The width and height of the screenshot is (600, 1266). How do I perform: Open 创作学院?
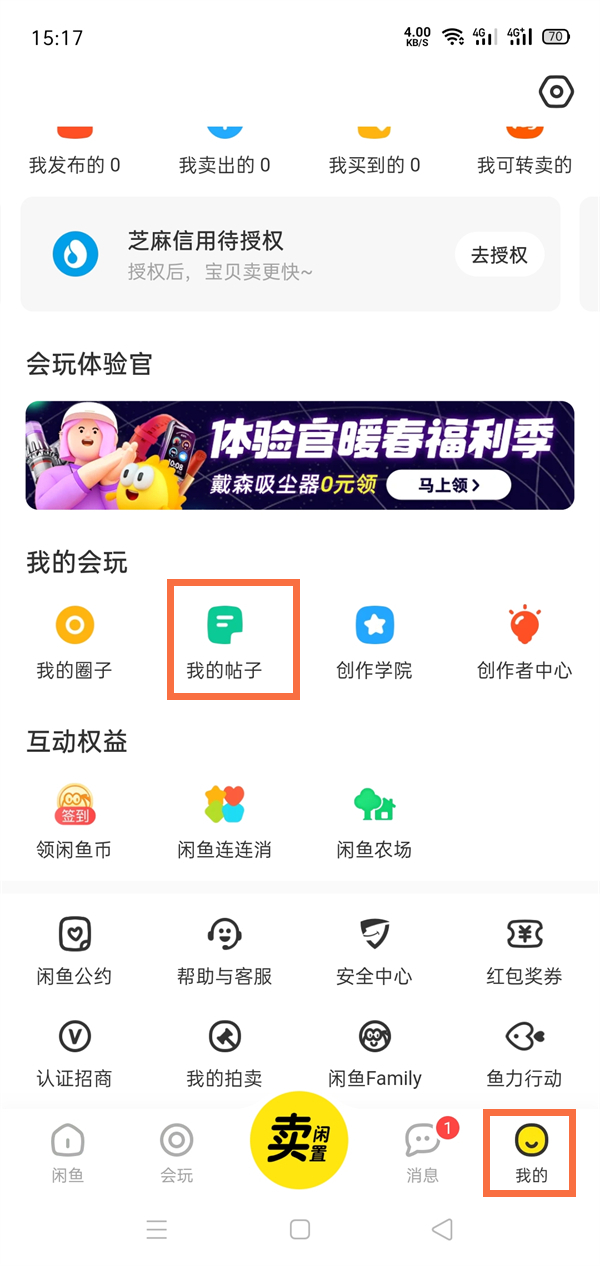(x=374, y=643)
